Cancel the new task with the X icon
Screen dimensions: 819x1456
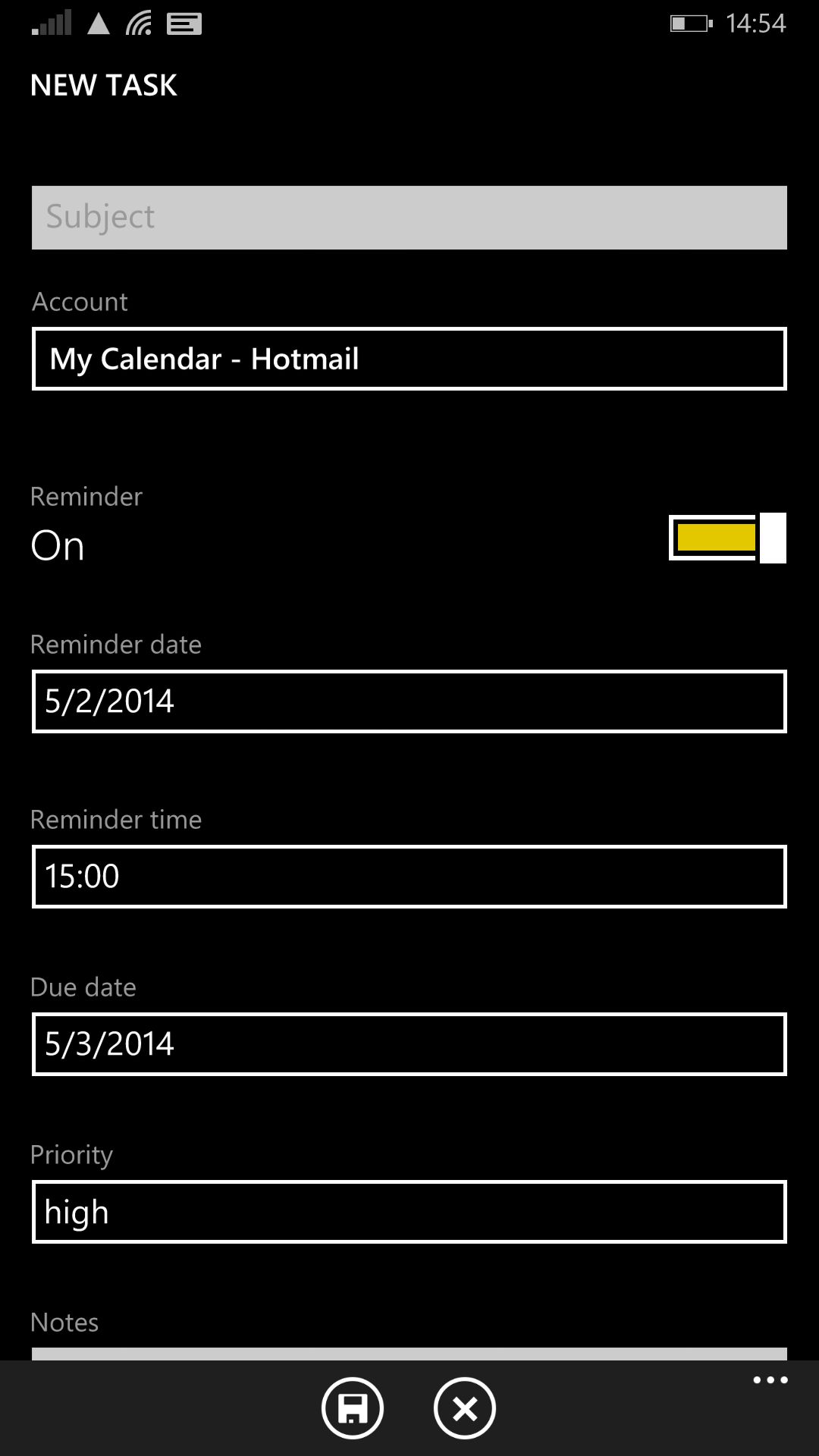[x=465, y=1408]
